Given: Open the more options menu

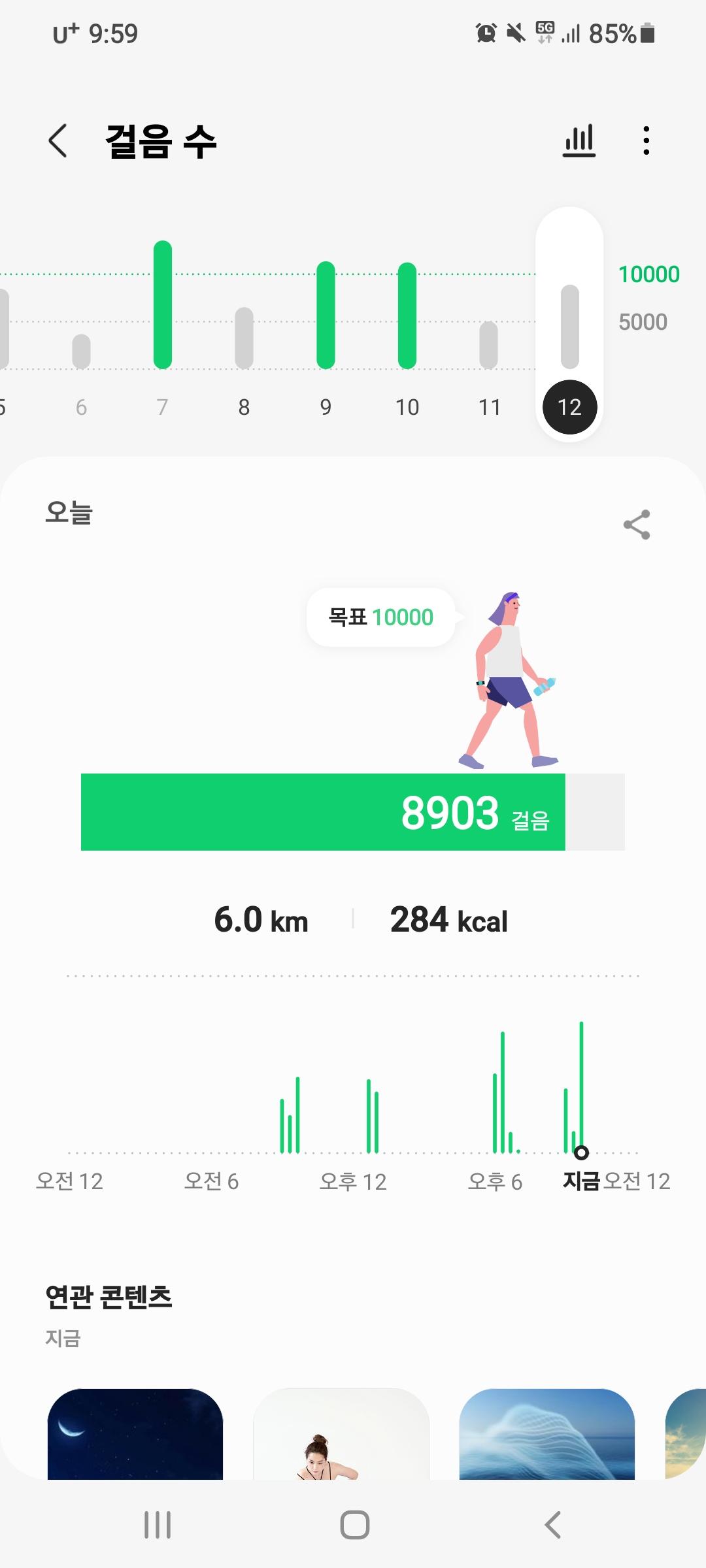Looking at the screenshot, I should tap(646, 140).
